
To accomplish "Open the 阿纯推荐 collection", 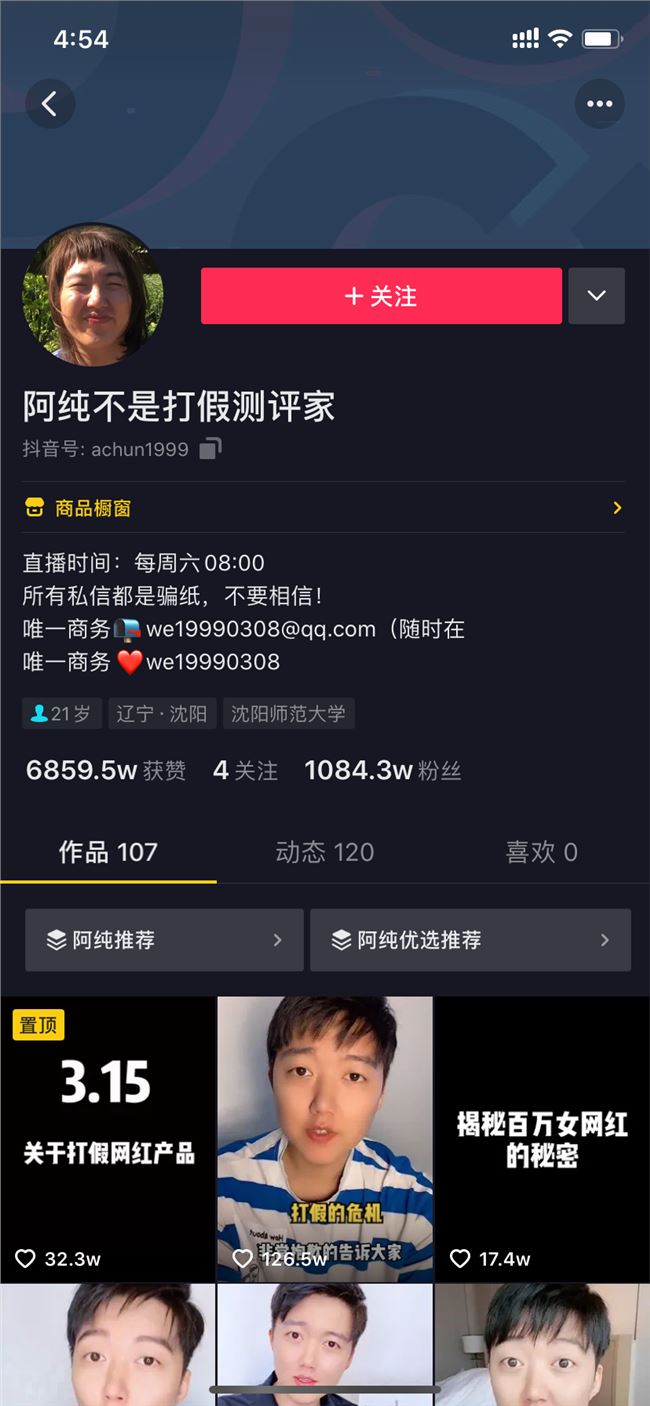I will (164, 940).
